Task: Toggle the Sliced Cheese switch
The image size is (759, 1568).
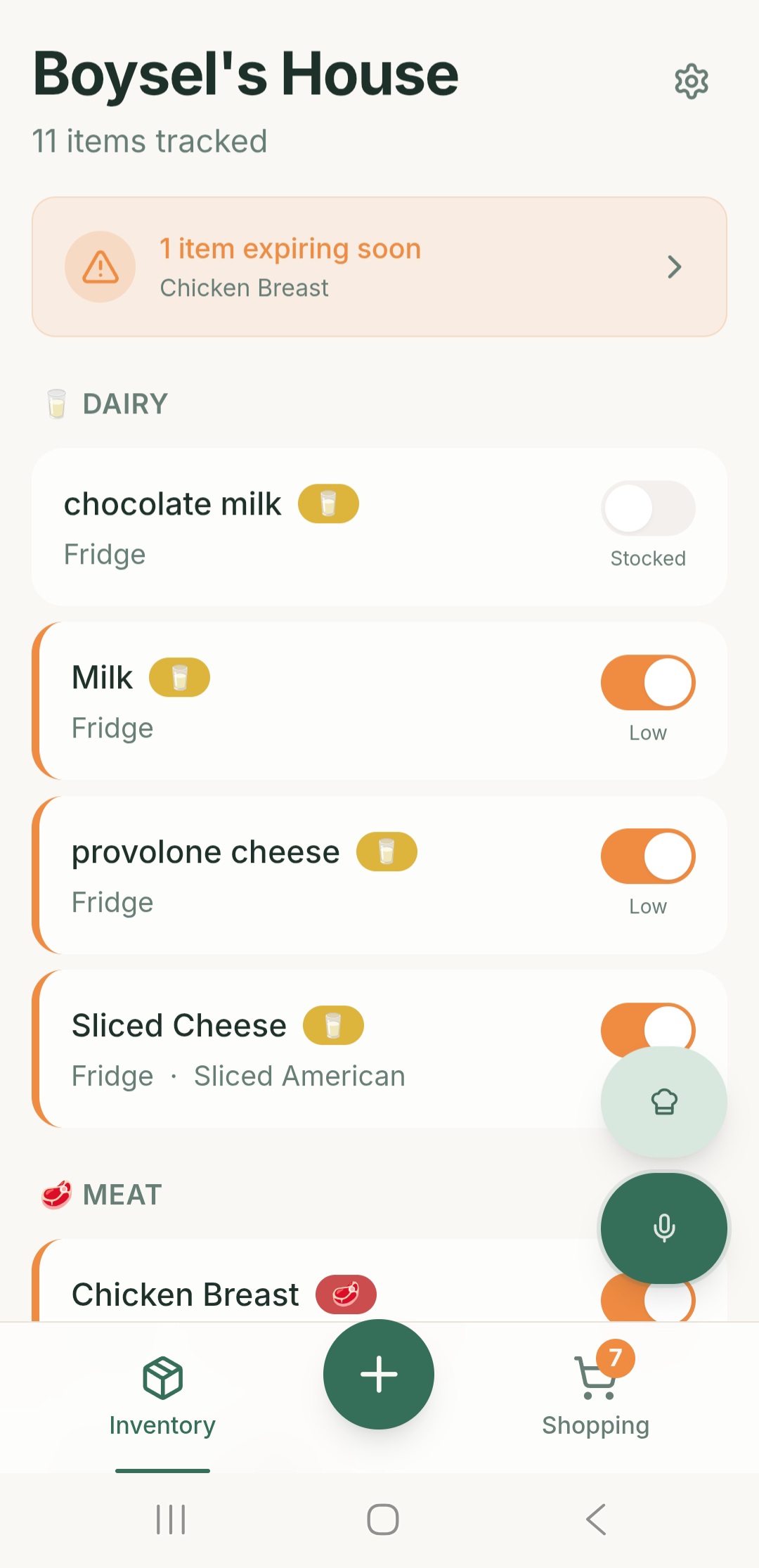Action: 647,1029
